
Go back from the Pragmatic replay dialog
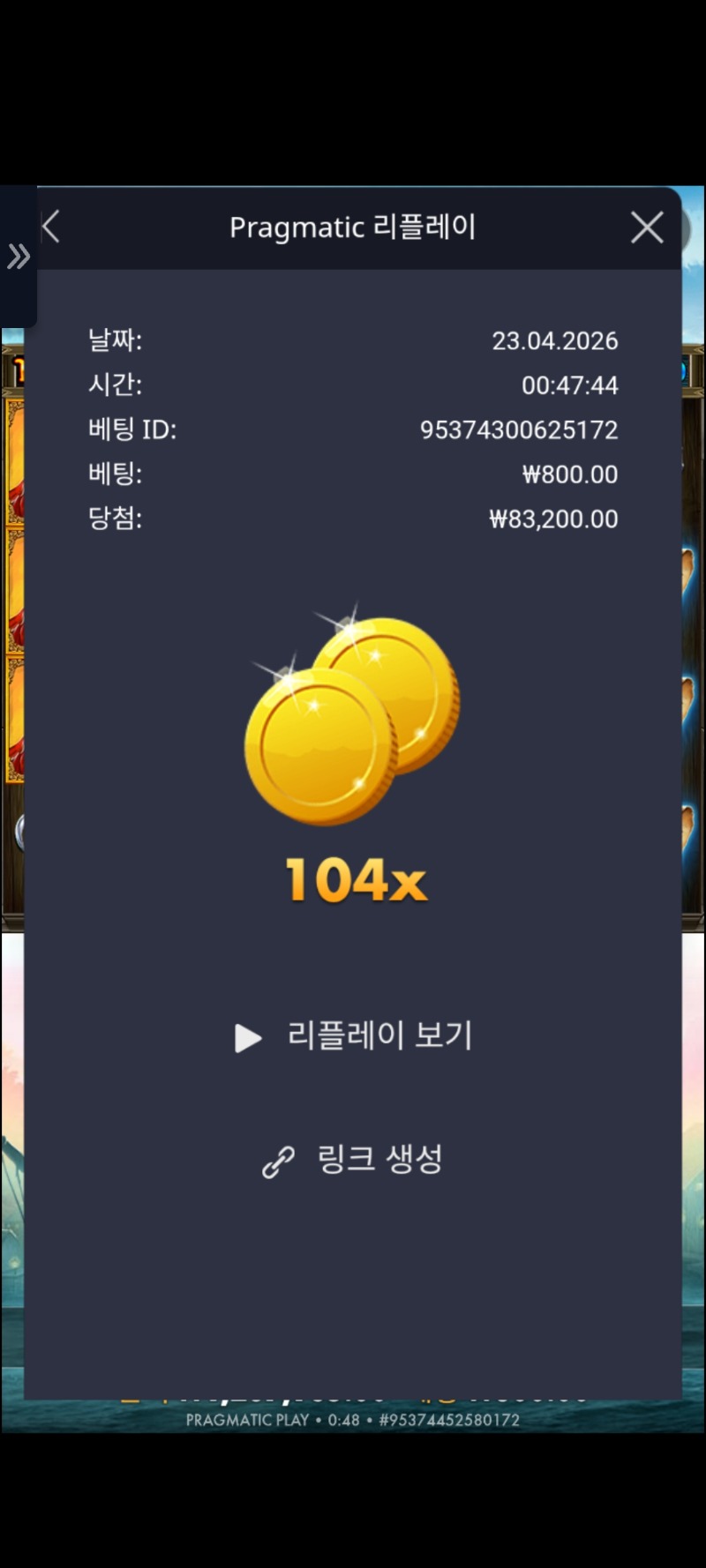point(51,227)
